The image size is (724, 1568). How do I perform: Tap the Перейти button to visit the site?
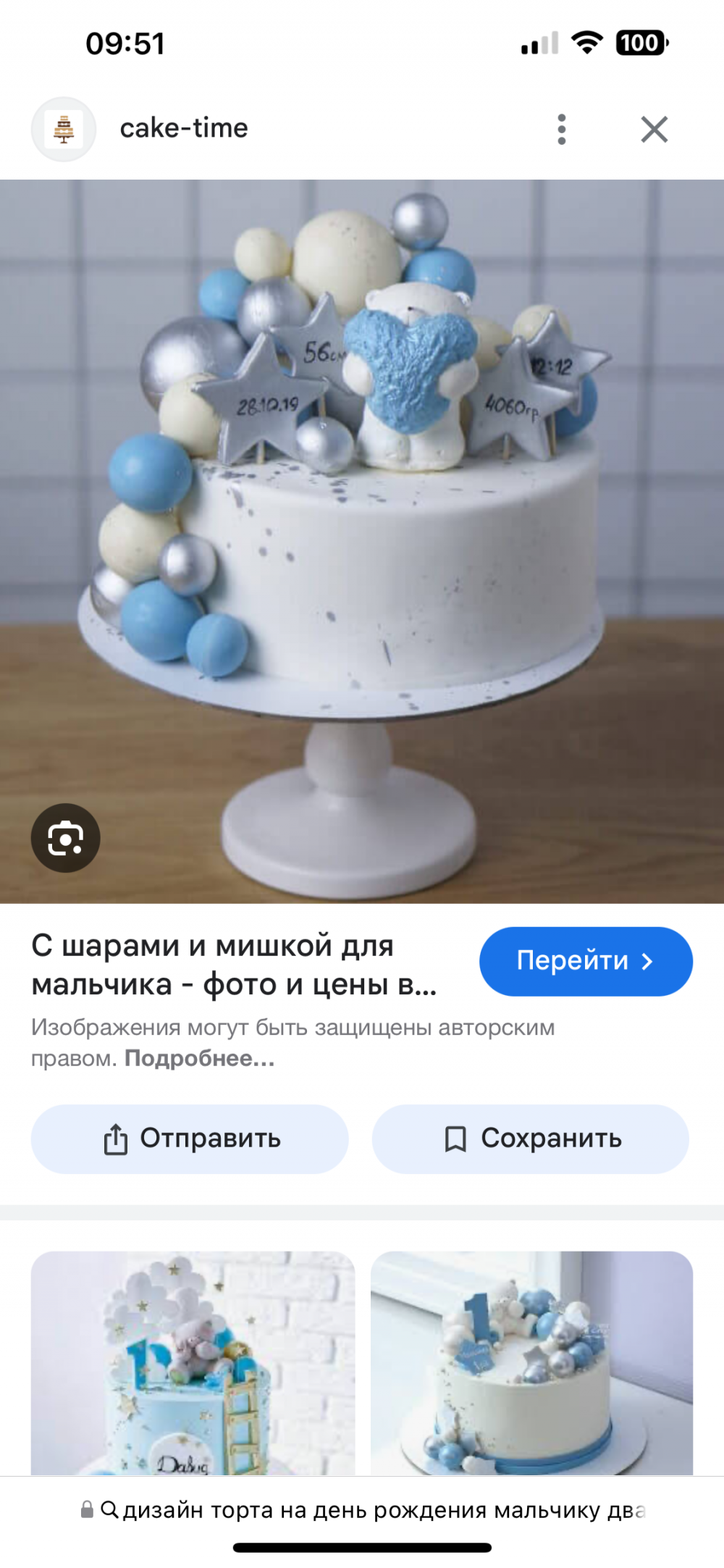(x=585, y=961)
